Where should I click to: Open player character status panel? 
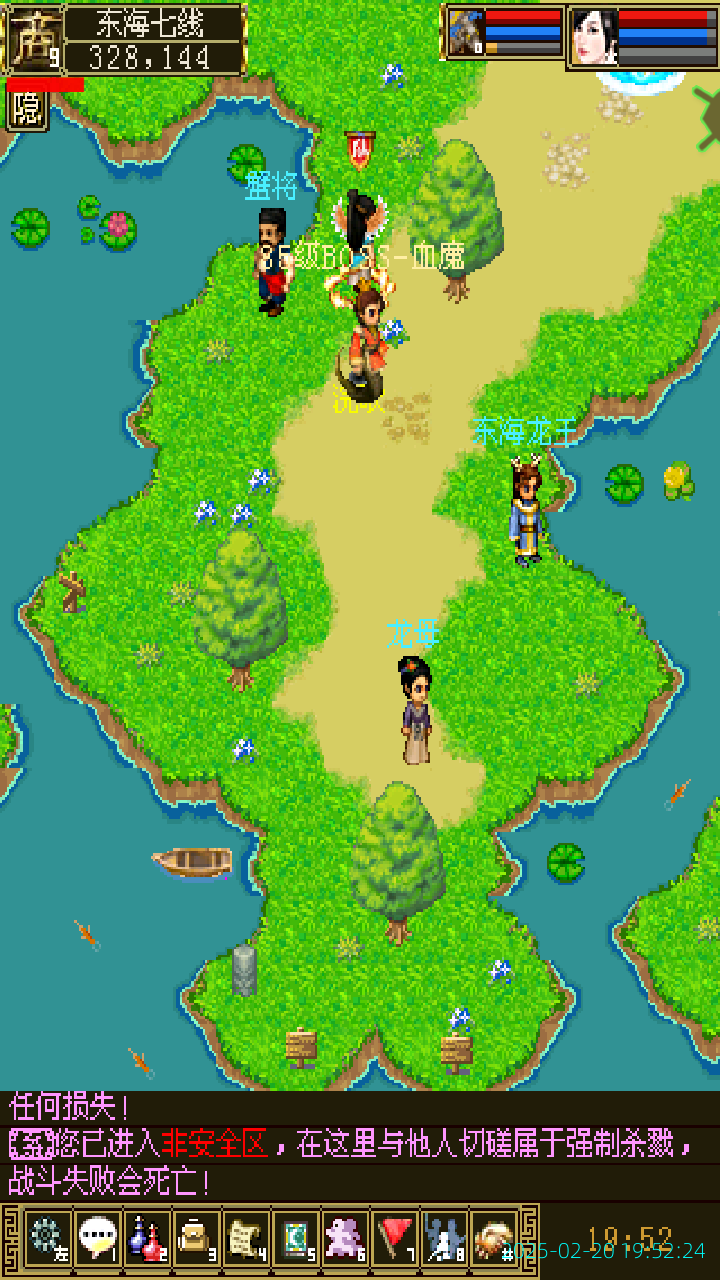(x=34, y=40)
